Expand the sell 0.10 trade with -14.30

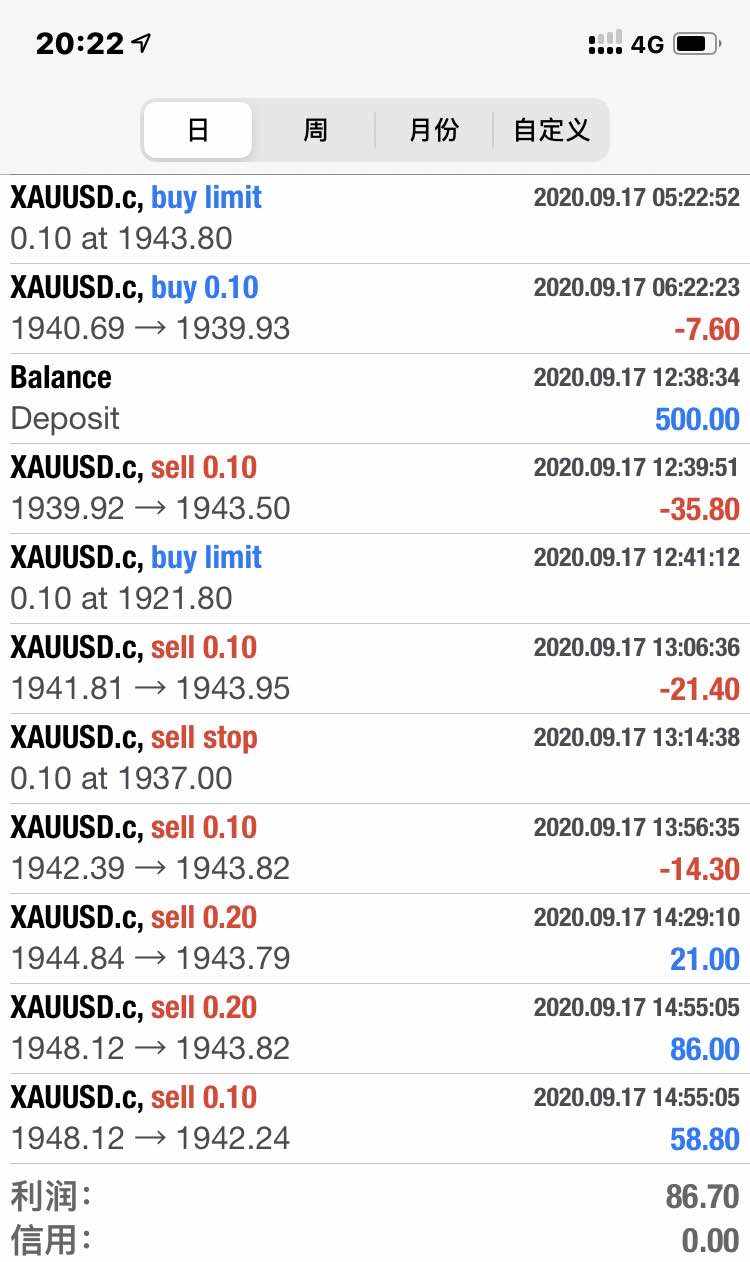[x=375, y=849]
